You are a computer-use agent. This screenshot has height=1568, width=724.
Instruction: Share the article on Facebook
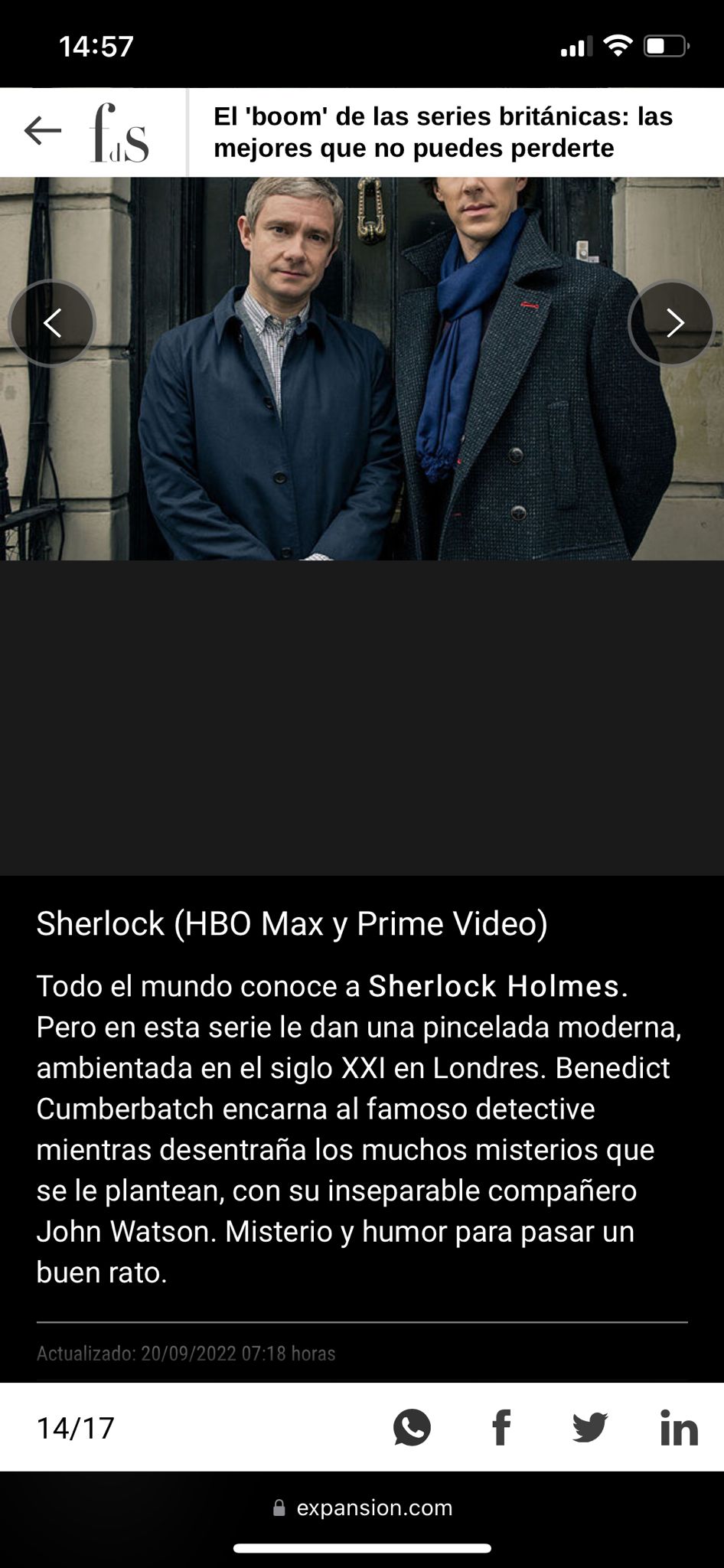coord(501,1428)
